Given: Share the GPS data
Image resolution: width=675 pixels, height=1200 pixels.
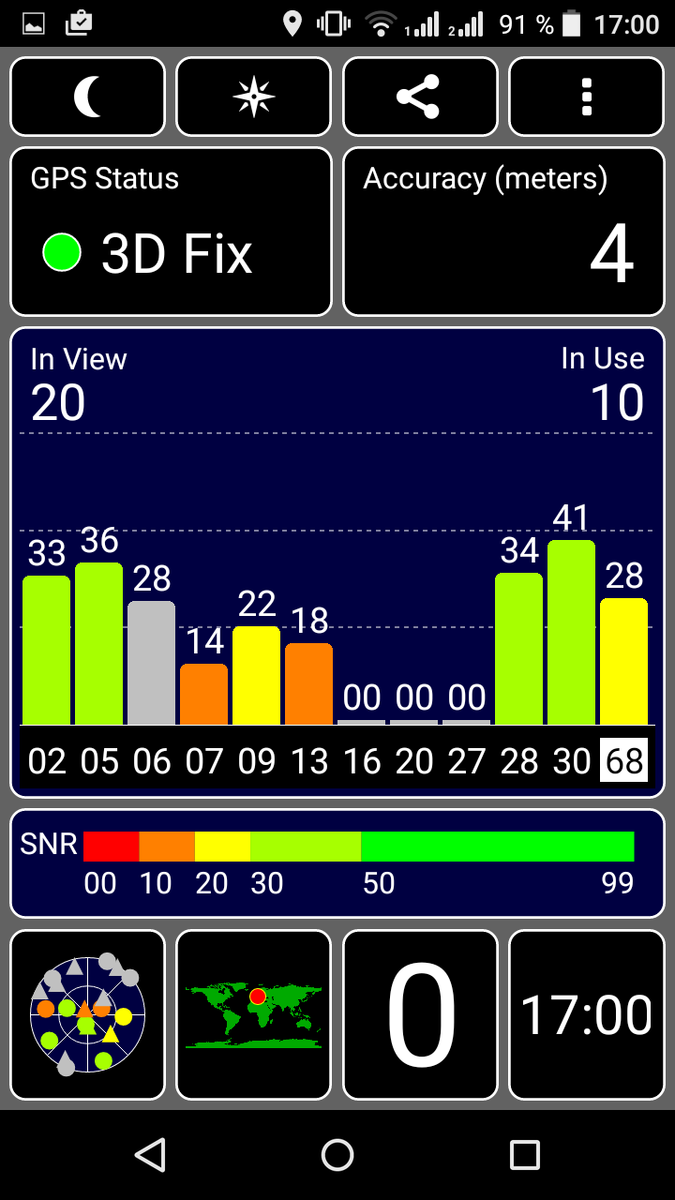Looking at the screenshot, I should 419,97.
